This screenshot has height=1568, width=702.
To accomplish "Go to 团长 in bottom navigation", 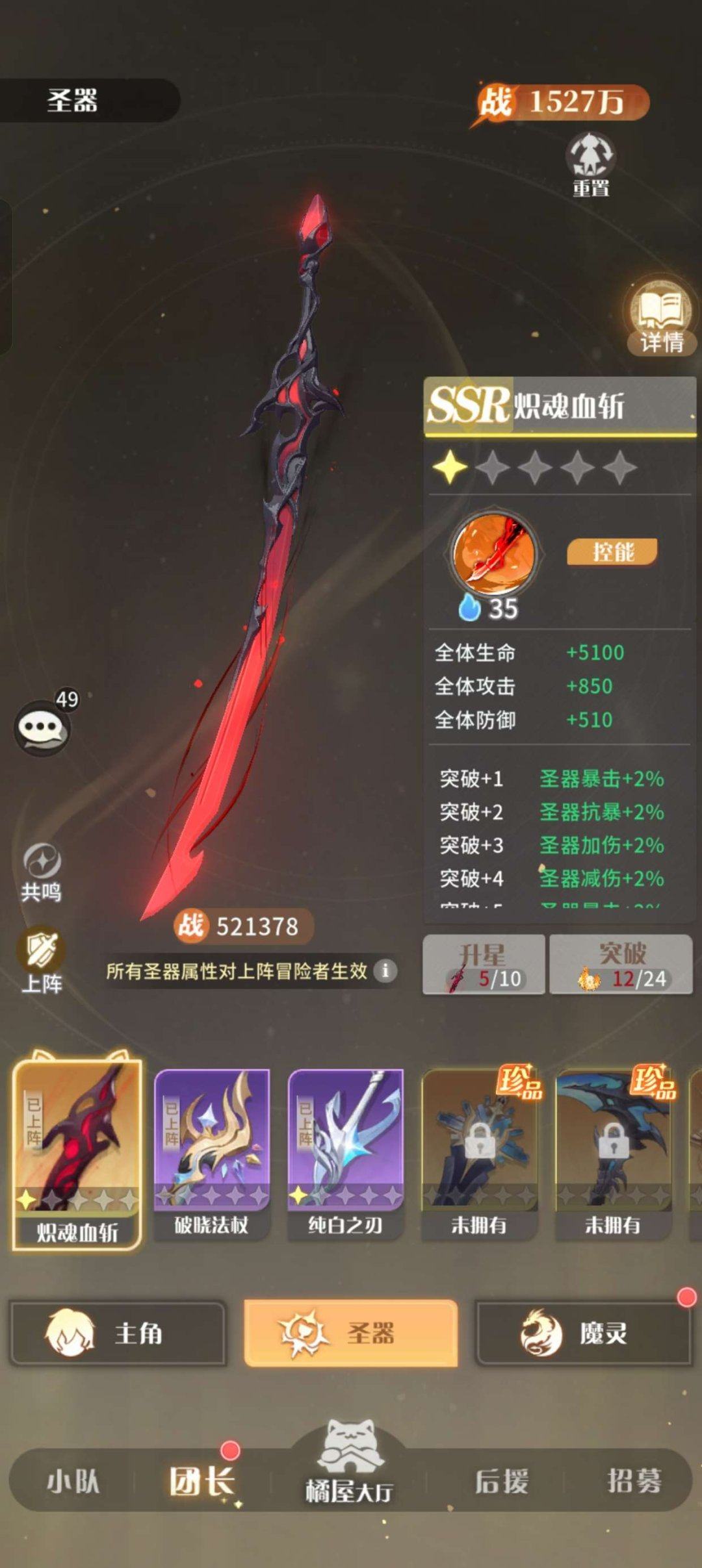I will pos(201,1481).
